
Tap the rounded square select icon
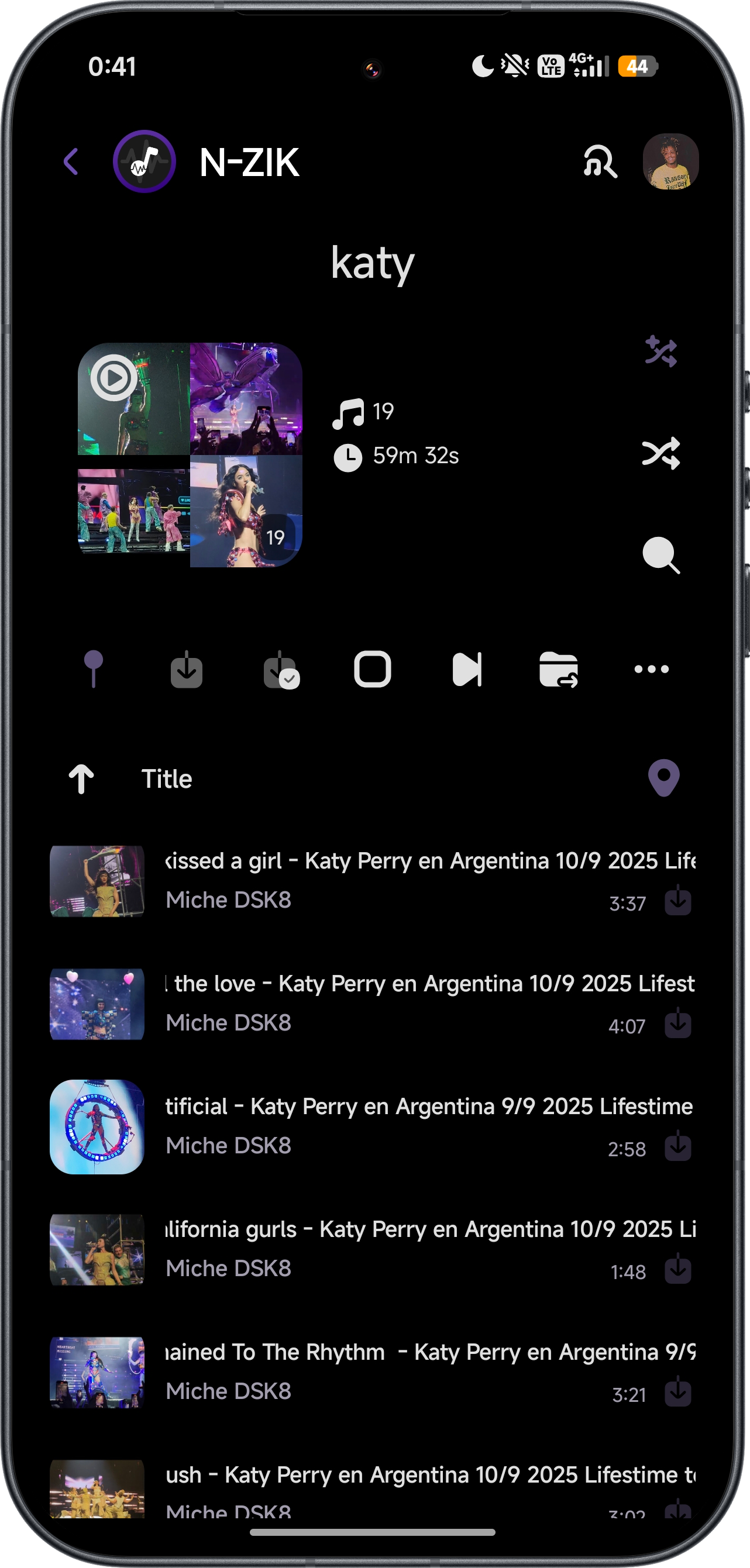(x=373, y=669)
